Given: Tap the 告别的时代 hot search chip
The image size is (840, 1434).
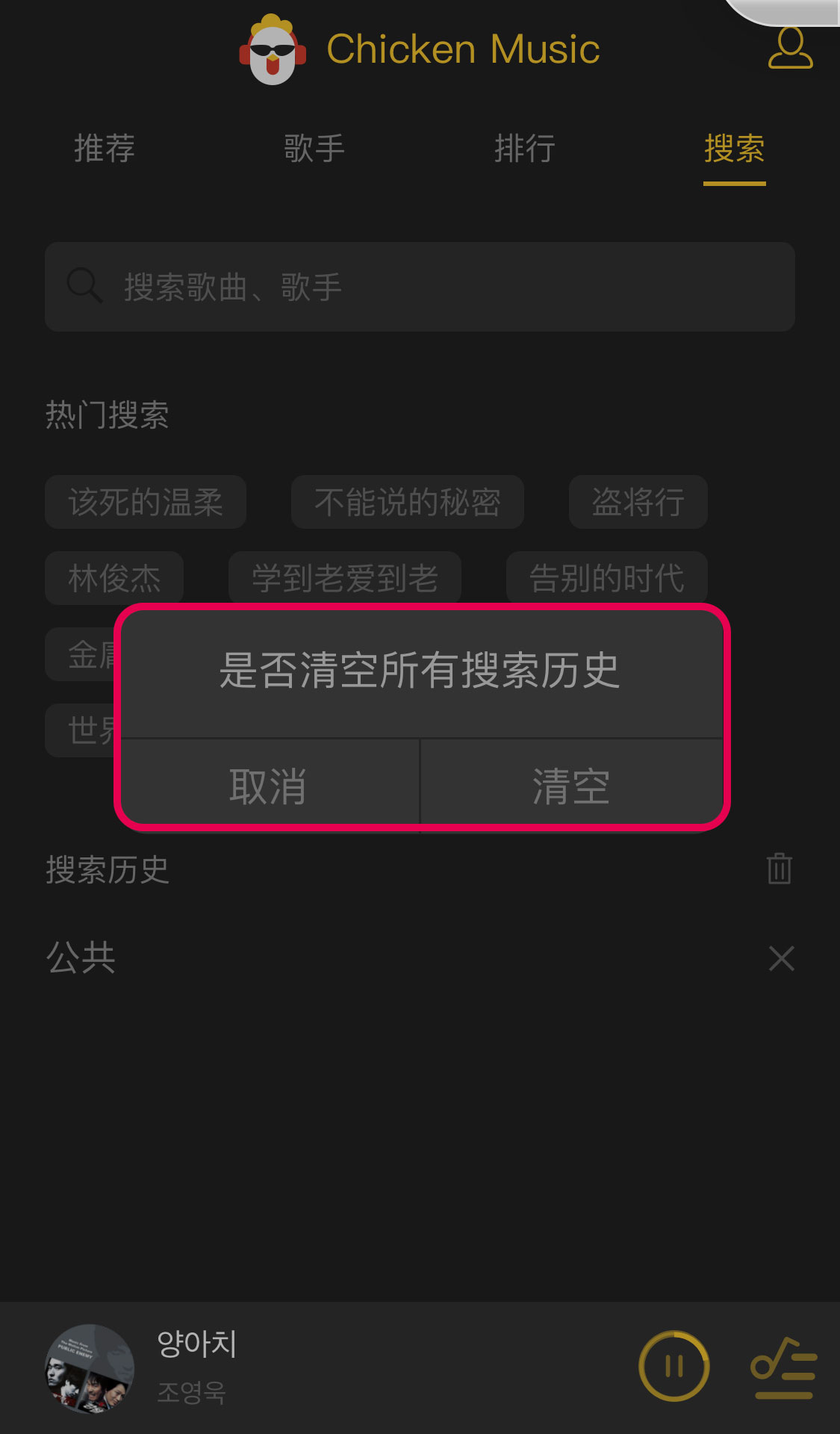Looking at the screenshot, I should [x=606, y=578].
